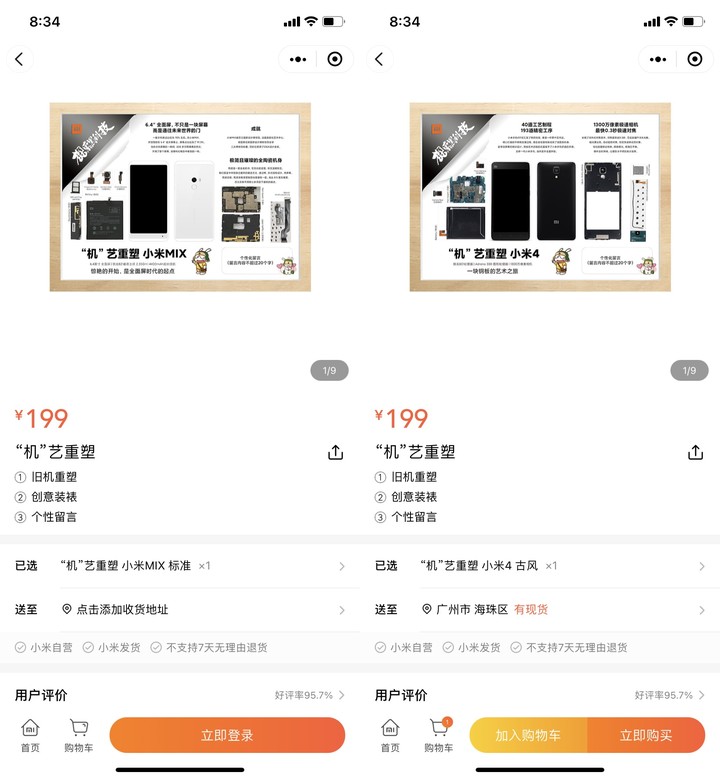Tap the 立即登录 button
The height and width of the screenshot is (779, 720).
[x=227, y=735]
